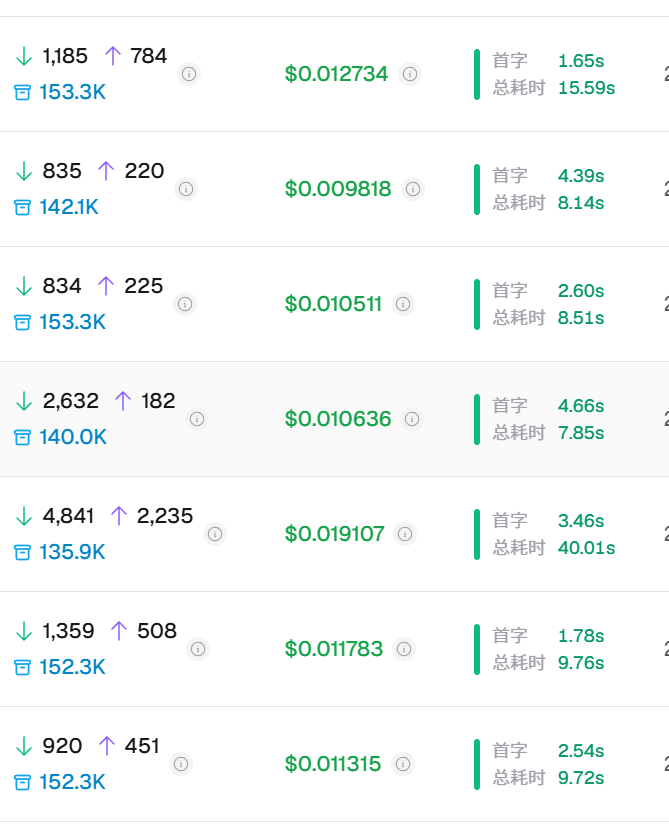Viewport: 669px width, 837px height.
Task: Open info icon beside $0.010636
Action: coord(412,419)
